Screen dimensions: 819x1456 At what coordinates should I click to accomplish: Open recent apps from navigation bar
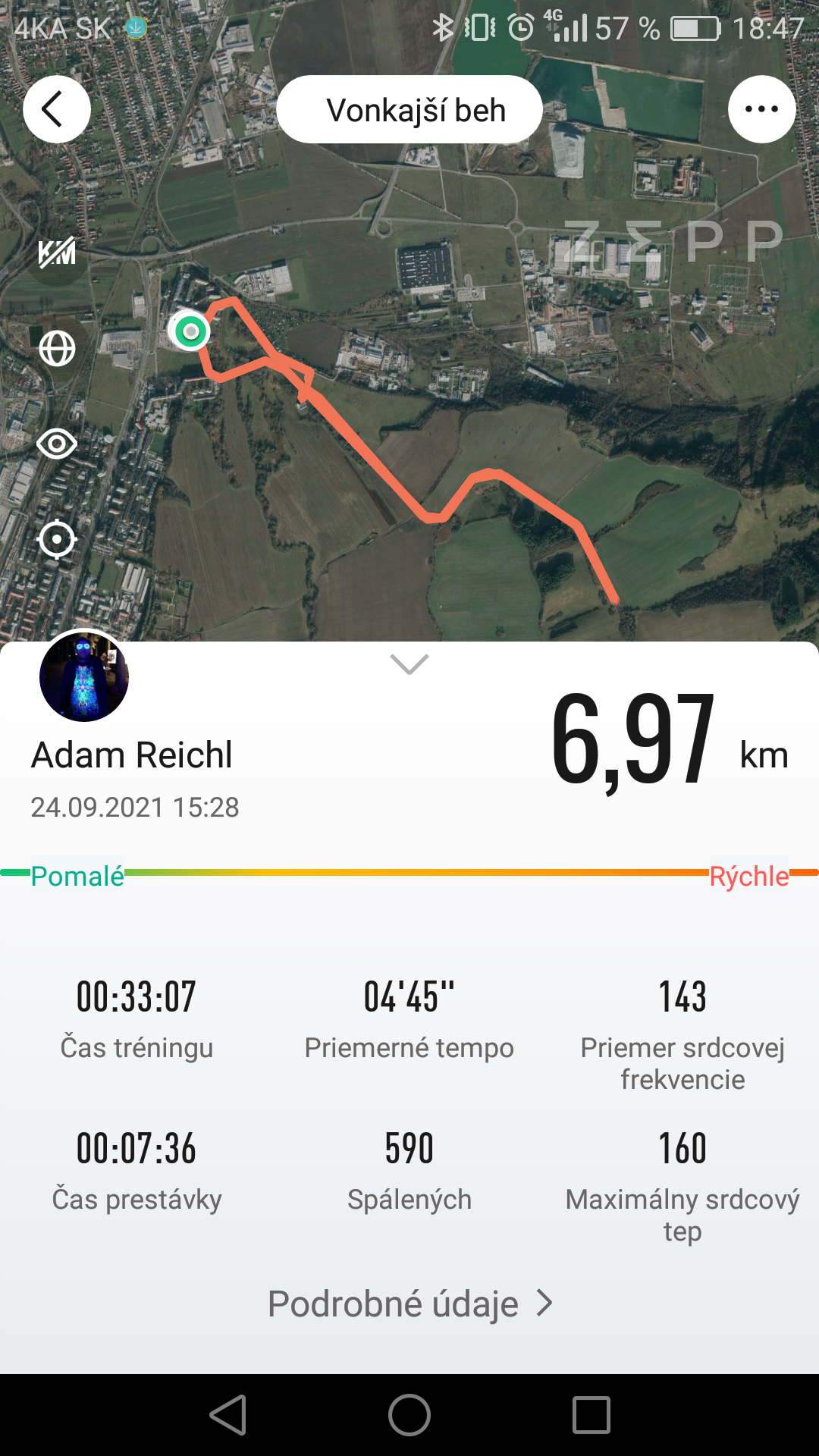[x=591, y=1415]
